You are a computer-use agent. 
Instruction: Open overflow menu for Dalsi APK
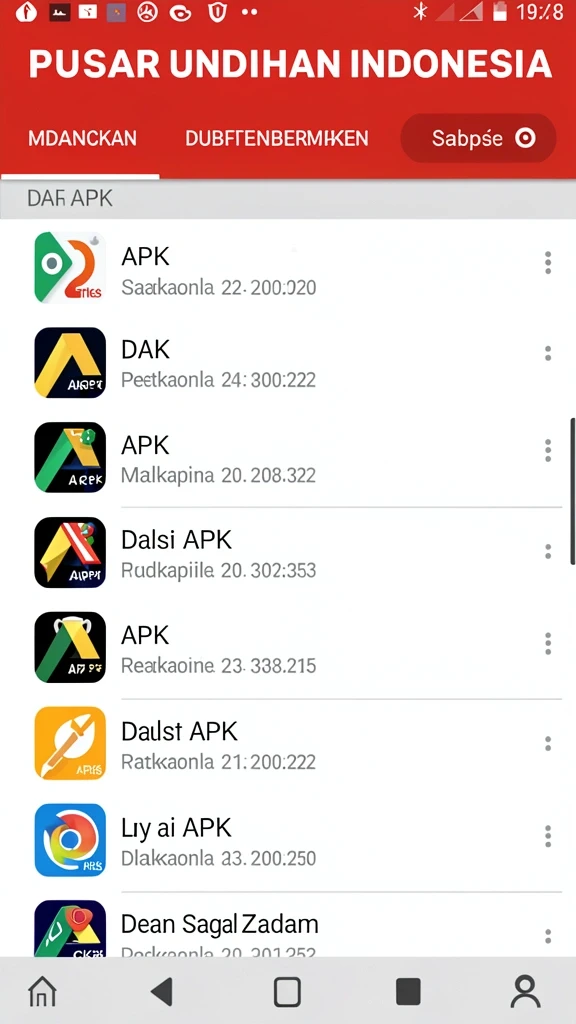548,552
